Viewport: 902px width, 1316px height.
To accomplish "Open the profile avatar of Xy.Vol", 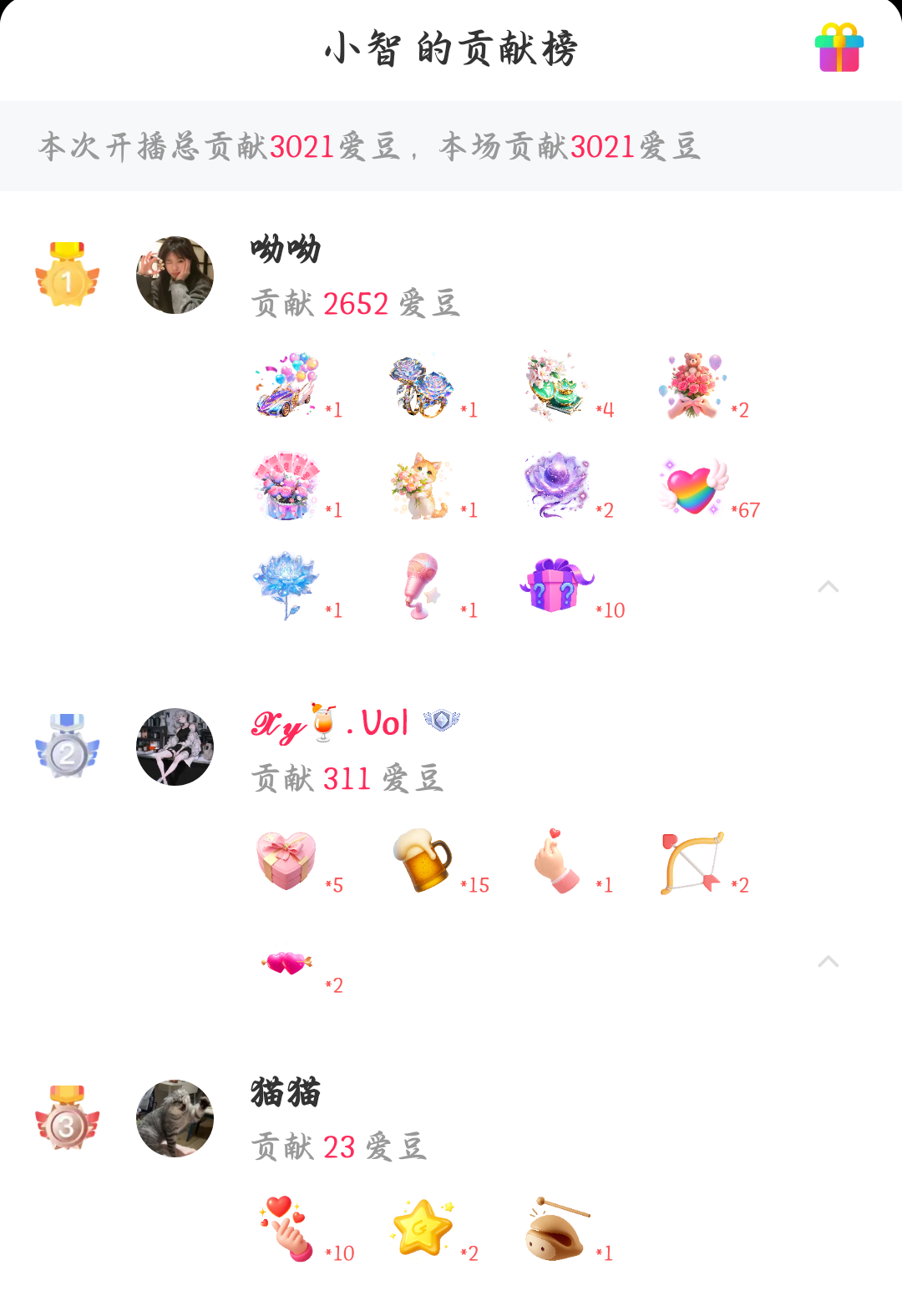I will click(x=175, y=747).
